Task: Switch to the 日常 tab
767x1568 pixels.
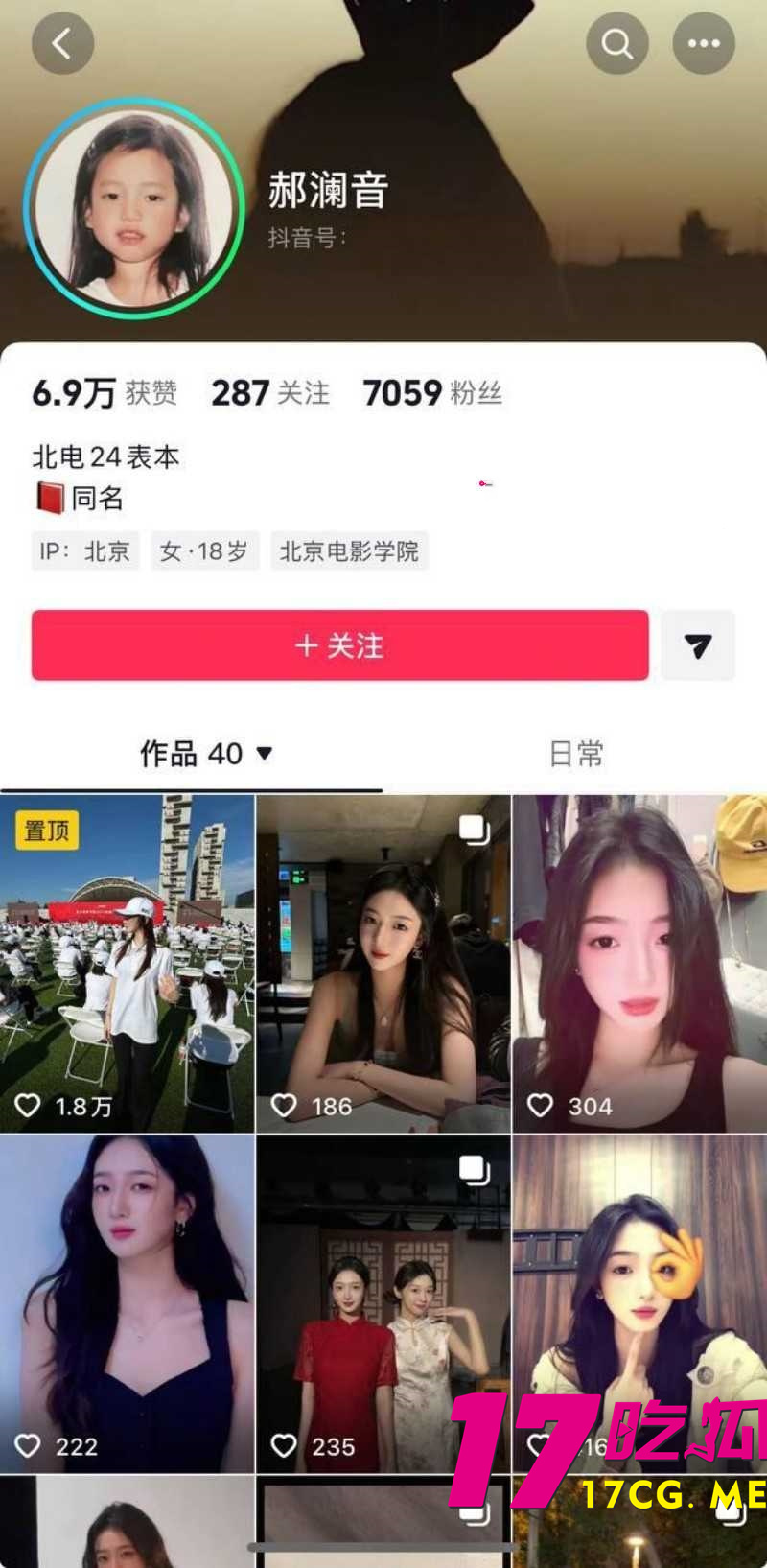Action: [x=576, y=754]
